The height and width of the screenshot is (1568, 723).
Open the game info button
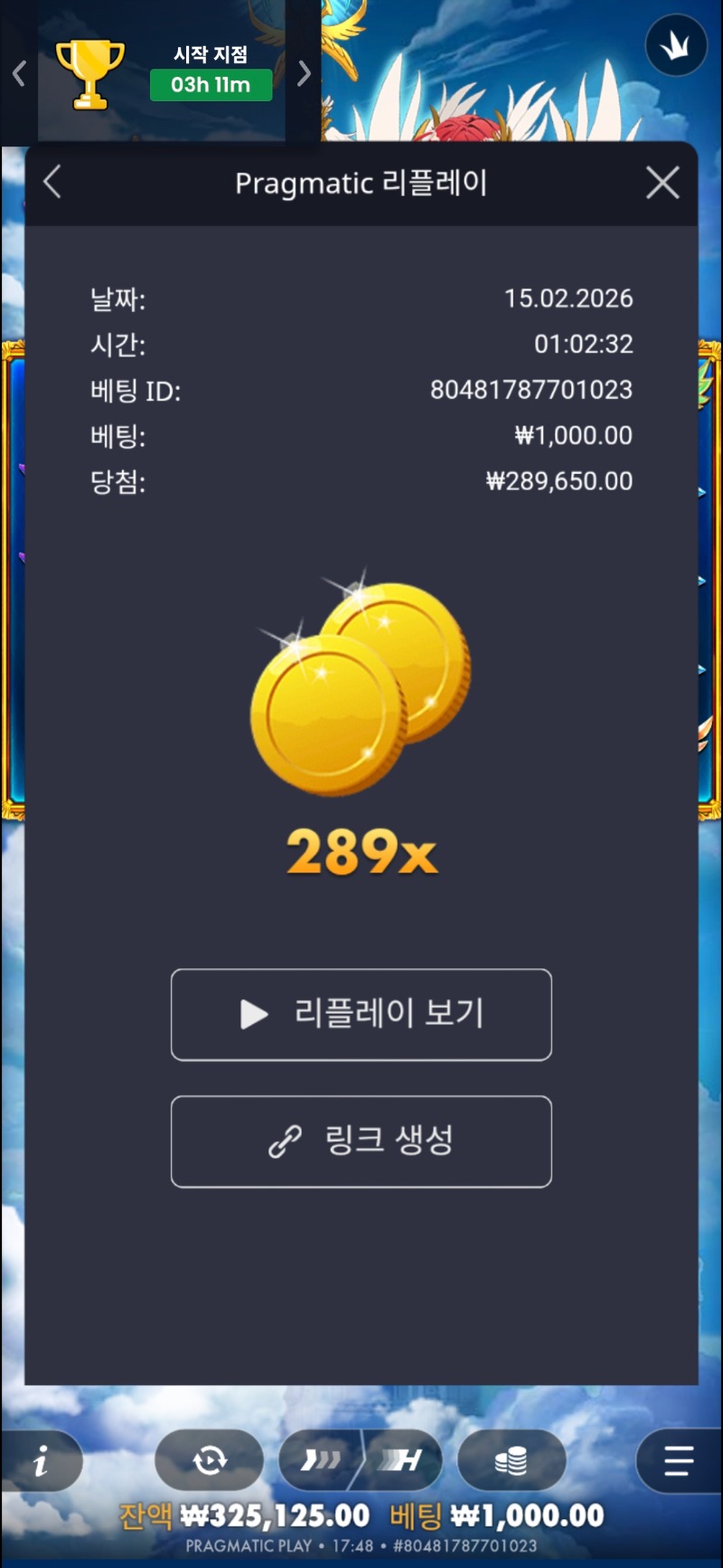click(42, 1460)
